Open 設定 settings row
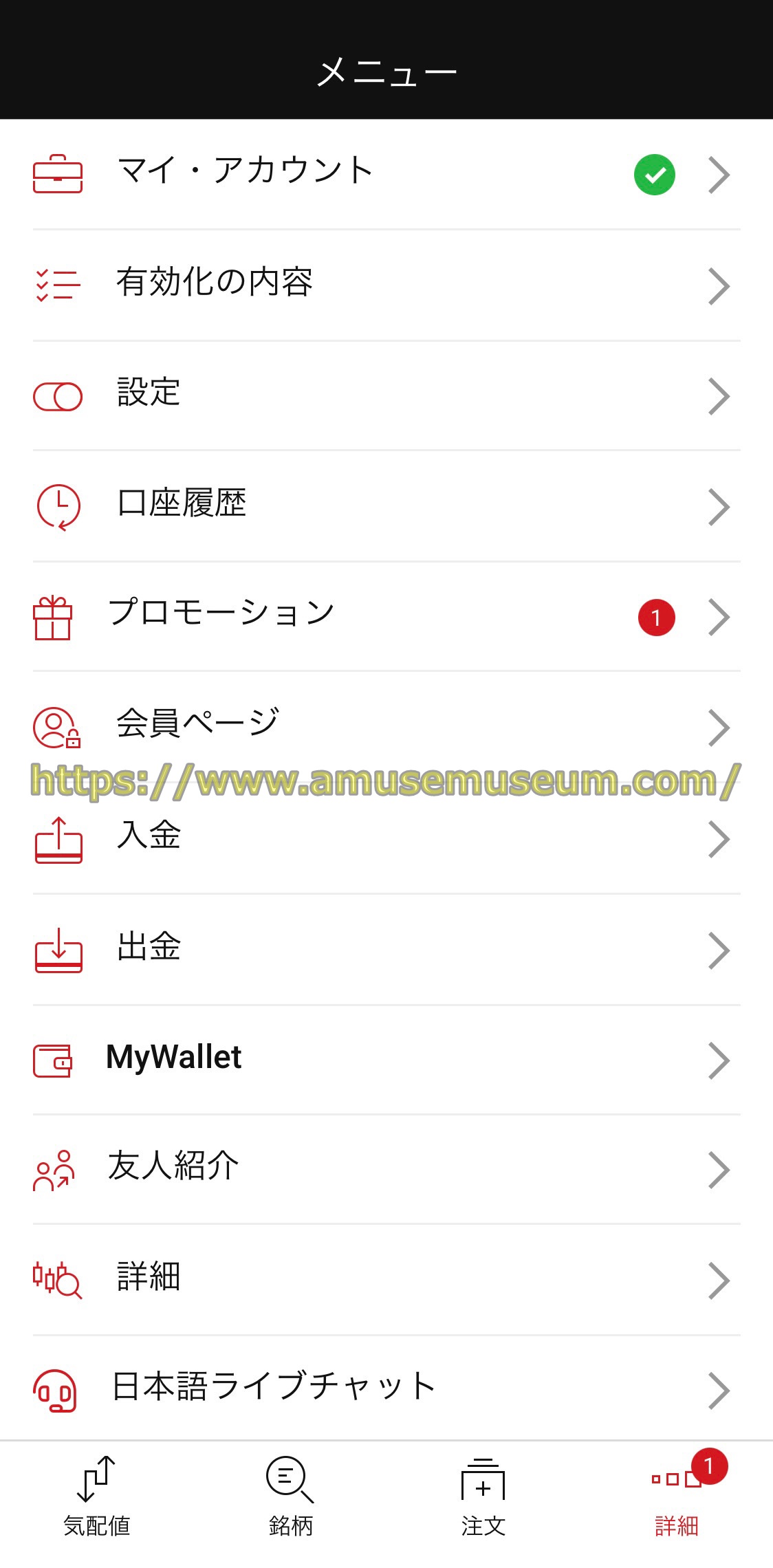773x1568 pixels. (385, 395)
